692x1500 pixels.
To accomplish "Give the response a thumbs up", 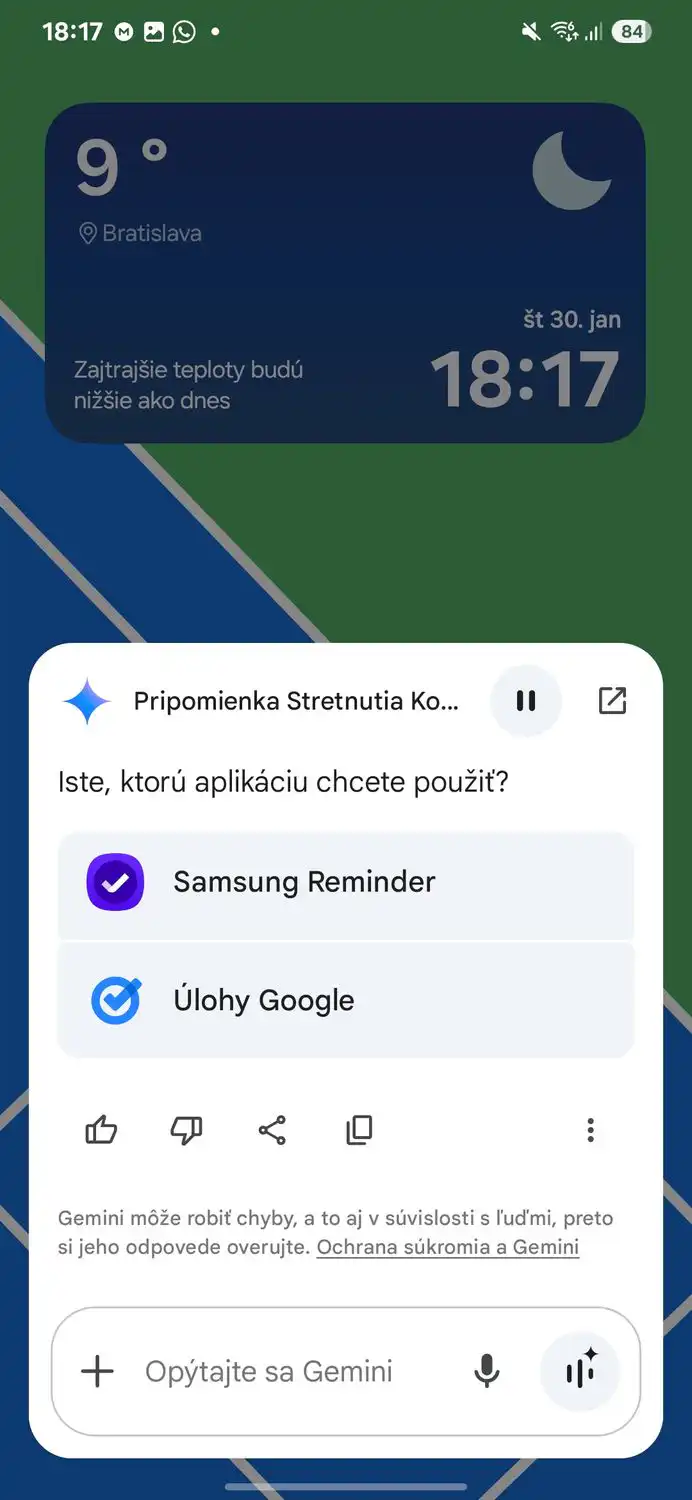I will tap(101, 1131).
